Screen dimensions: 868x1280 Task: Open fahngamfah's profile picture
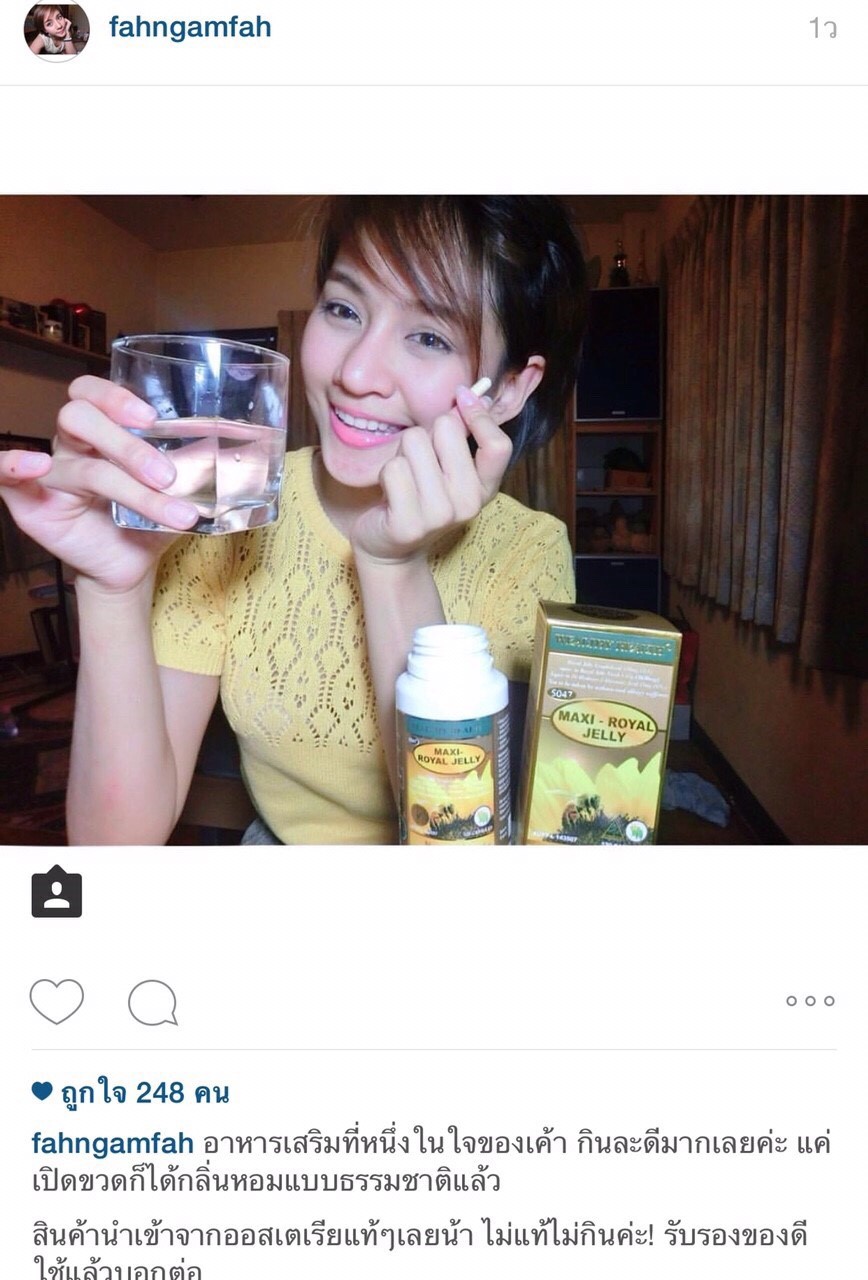tap(56, 30)
